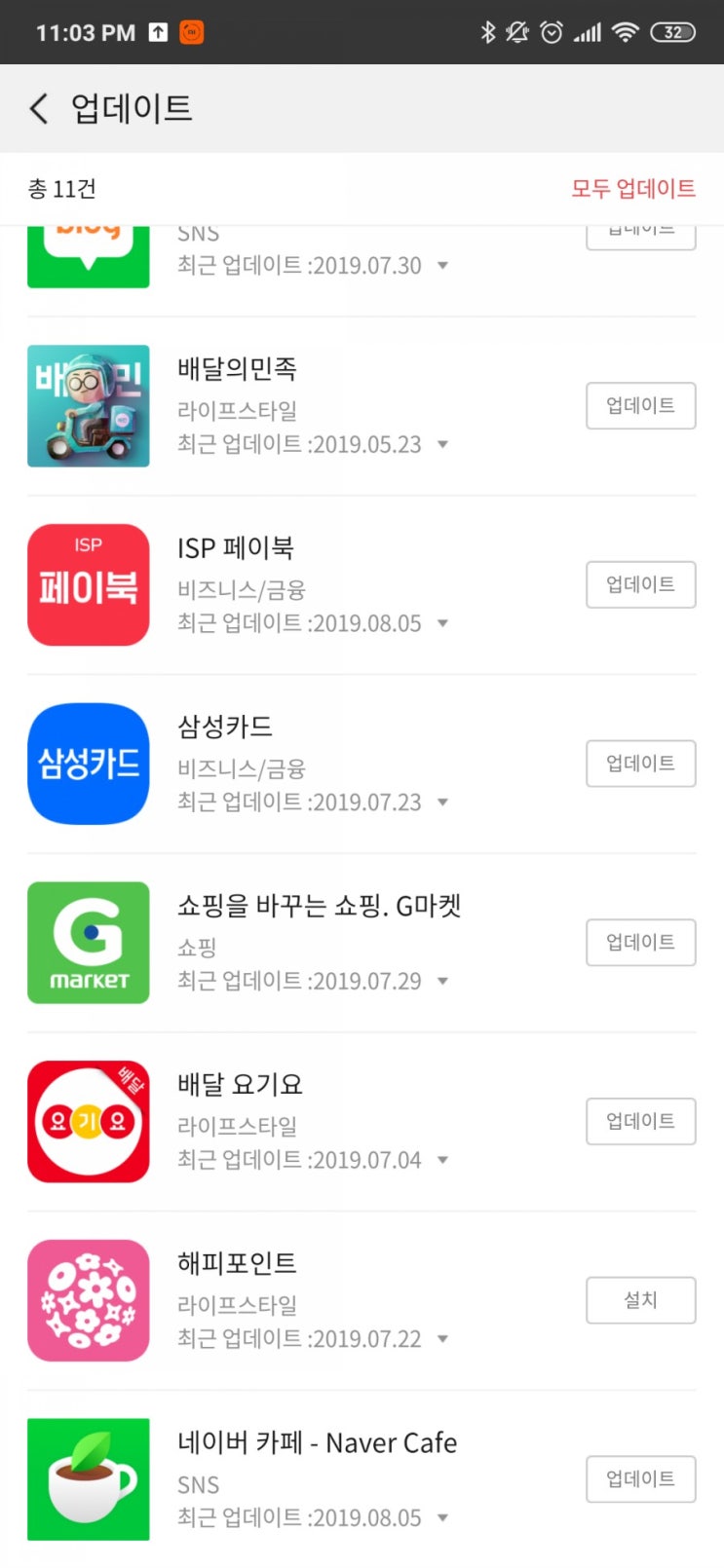This screenshot has height=1568, width=724.
Task: Select the 네이버 카페 app icon
Action: (x=88, y=1478)
